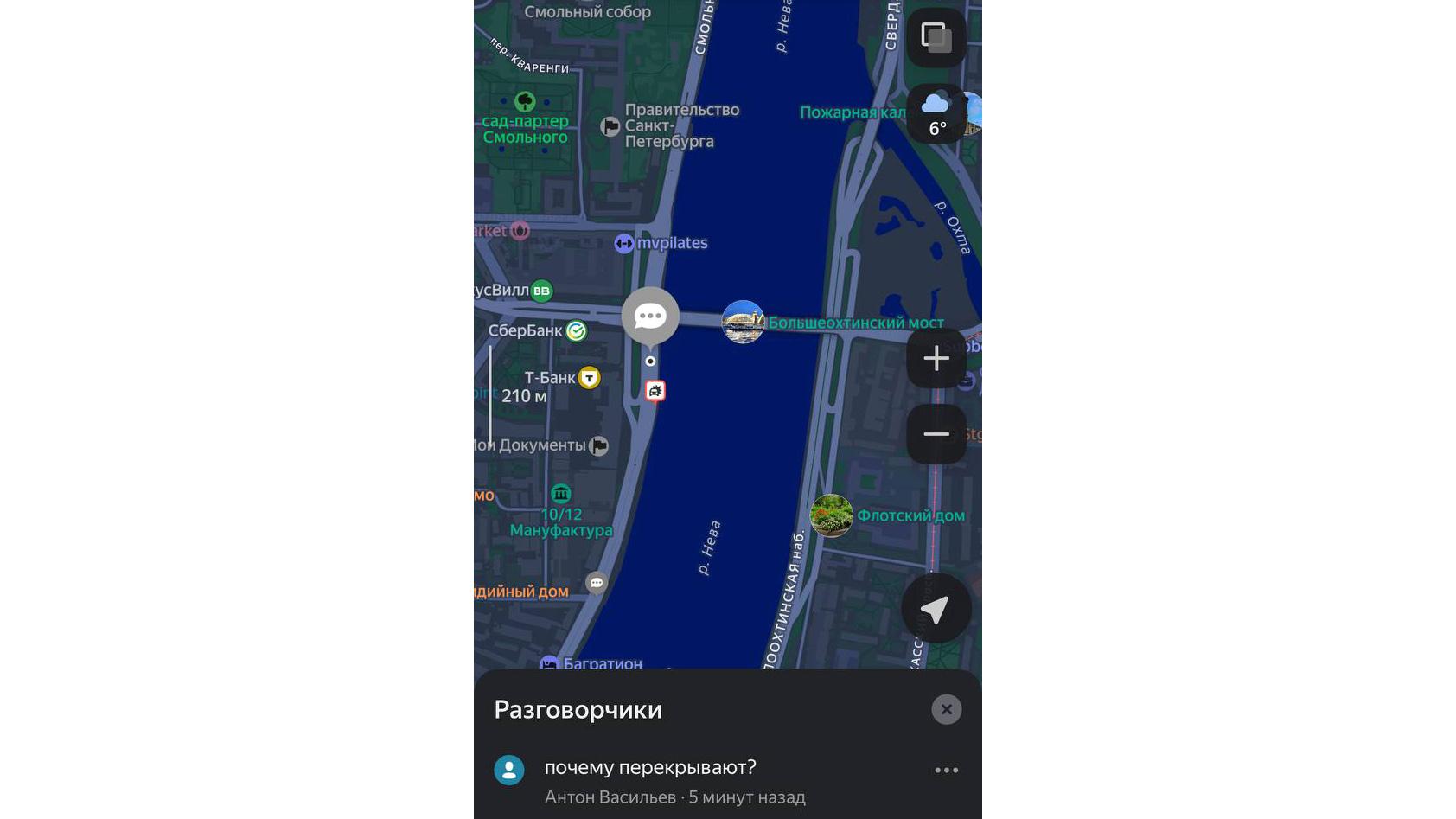Select the 10/12 Мануфактура marker
Viewport: 1456px width, 819px height.
tap(561, 494)
